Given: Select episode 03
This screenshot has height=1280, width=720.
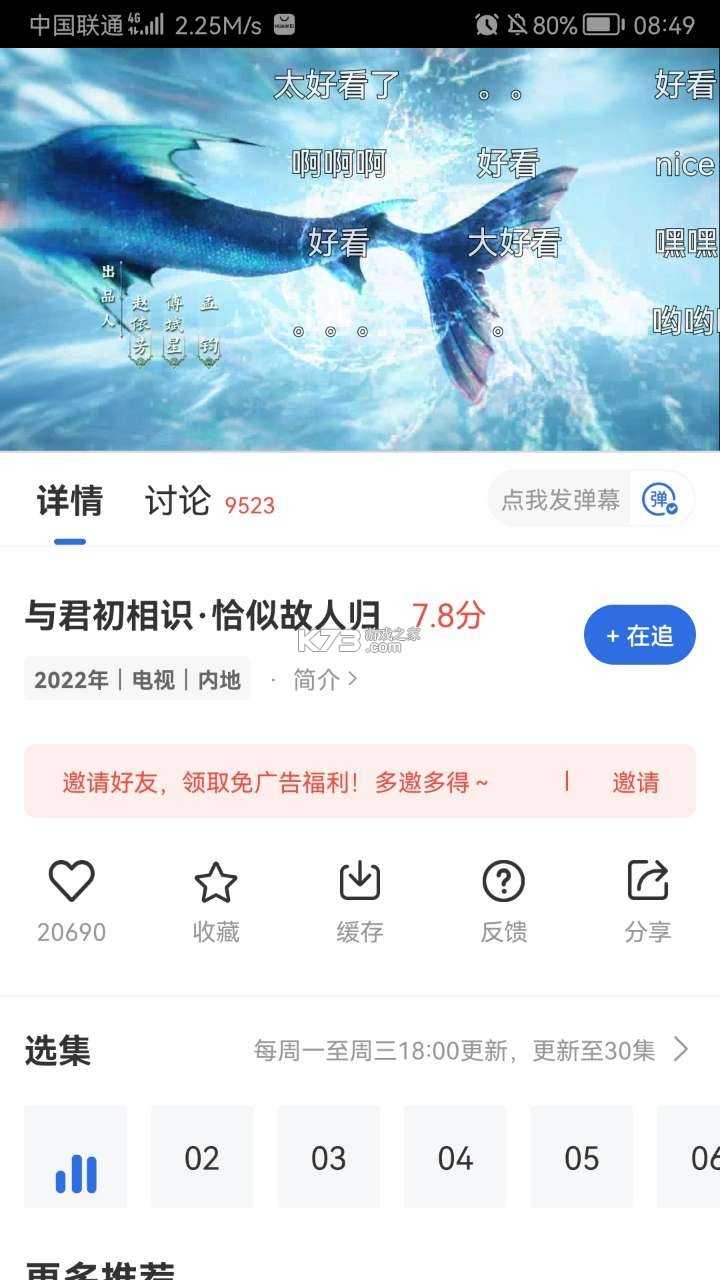Looking at the screenshot, I should tap(328, 1157).
